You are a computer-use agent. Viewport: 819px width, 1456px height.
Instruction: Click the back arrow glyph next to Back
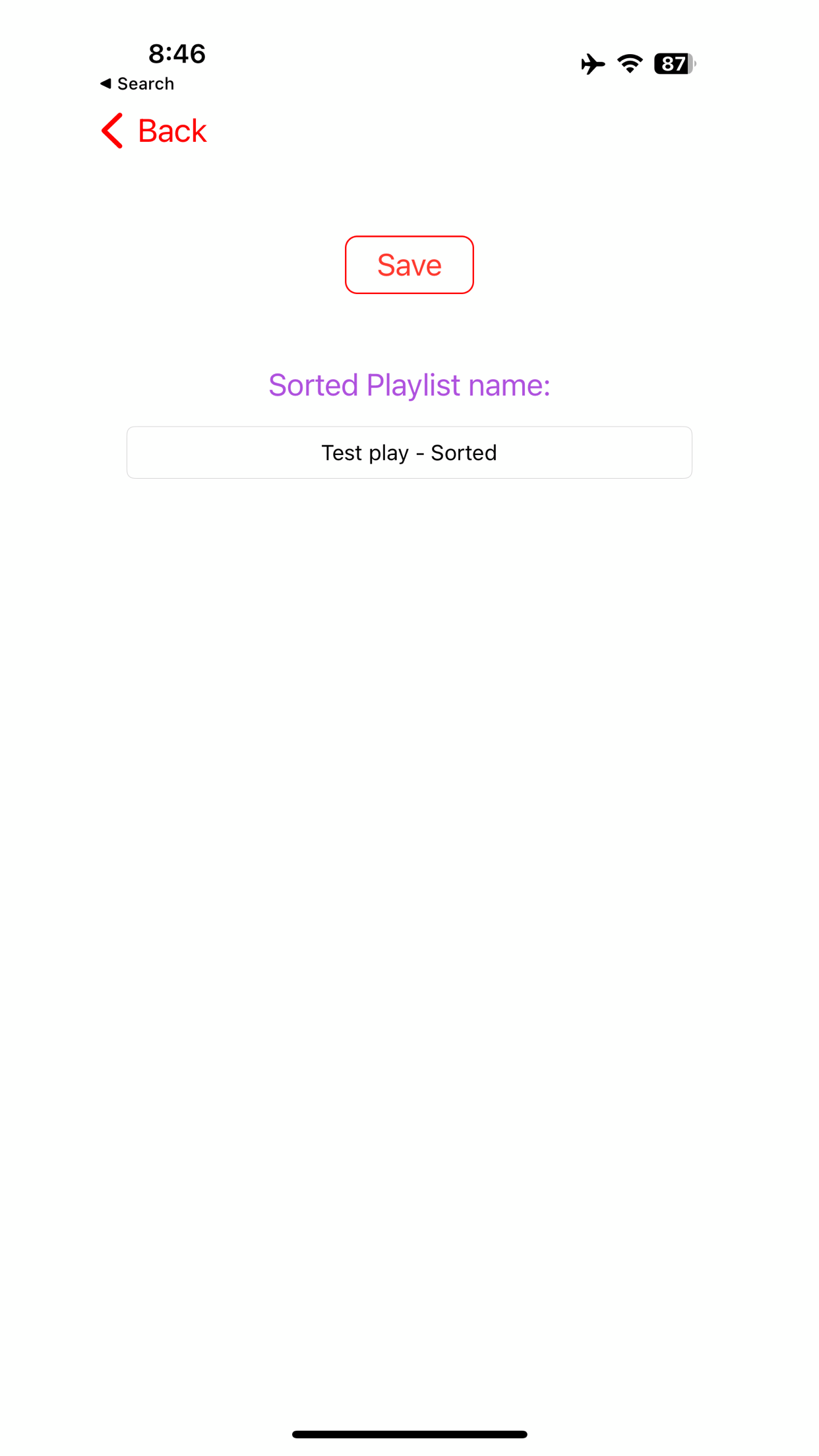(111, 131)
